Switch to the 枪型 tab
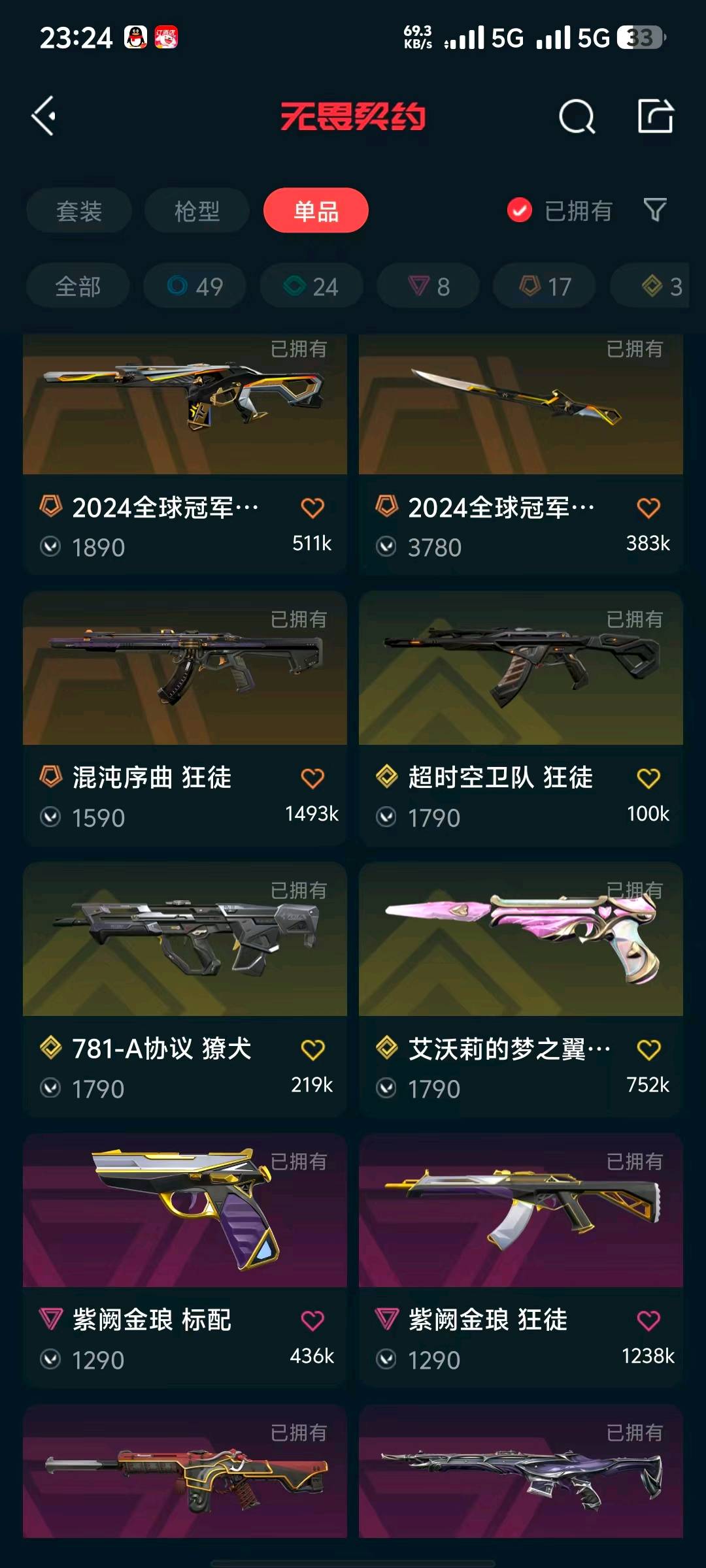The height and width of the screenshot is (1568, 706). coord(197,210)
